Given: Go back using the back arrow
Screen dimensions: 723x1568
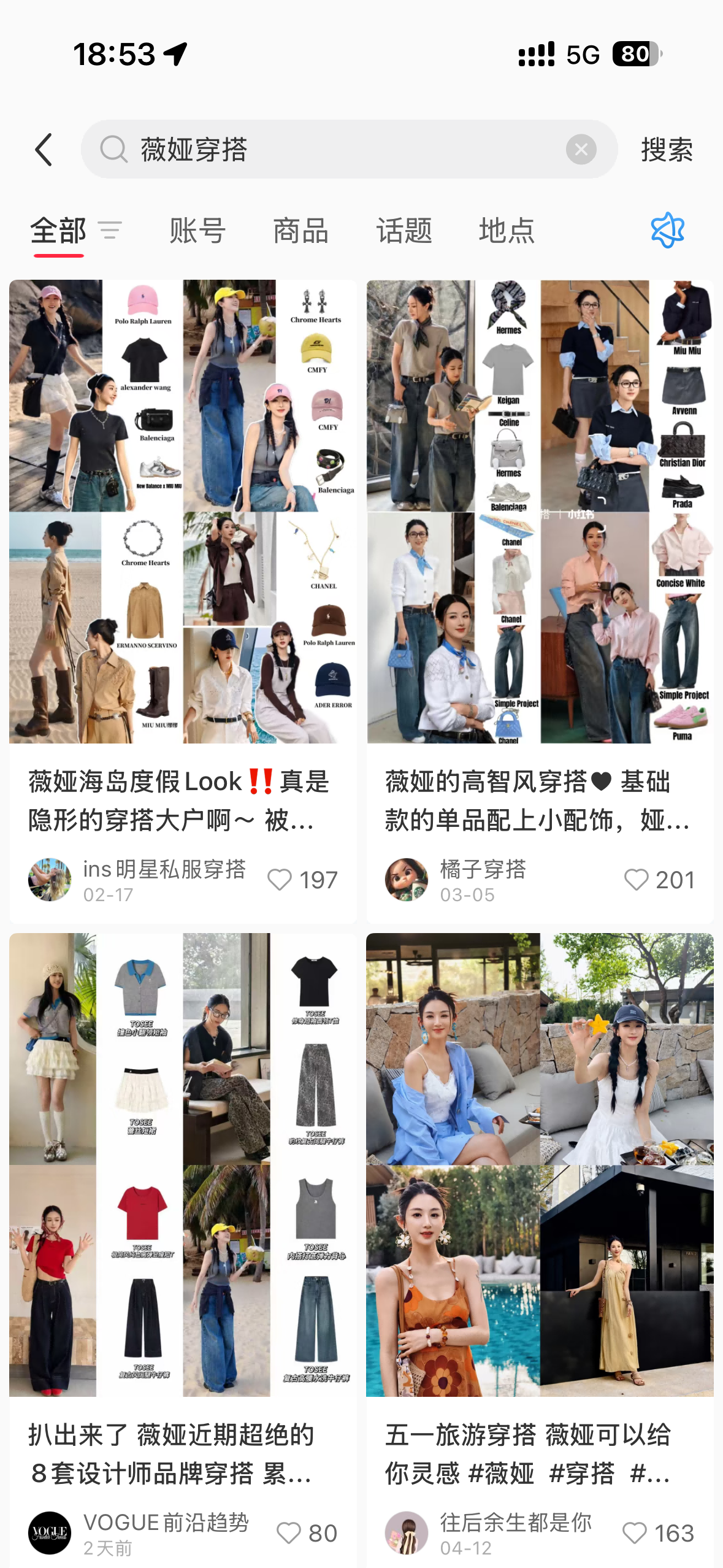Looking at the screenshot, I should [44, 150].
